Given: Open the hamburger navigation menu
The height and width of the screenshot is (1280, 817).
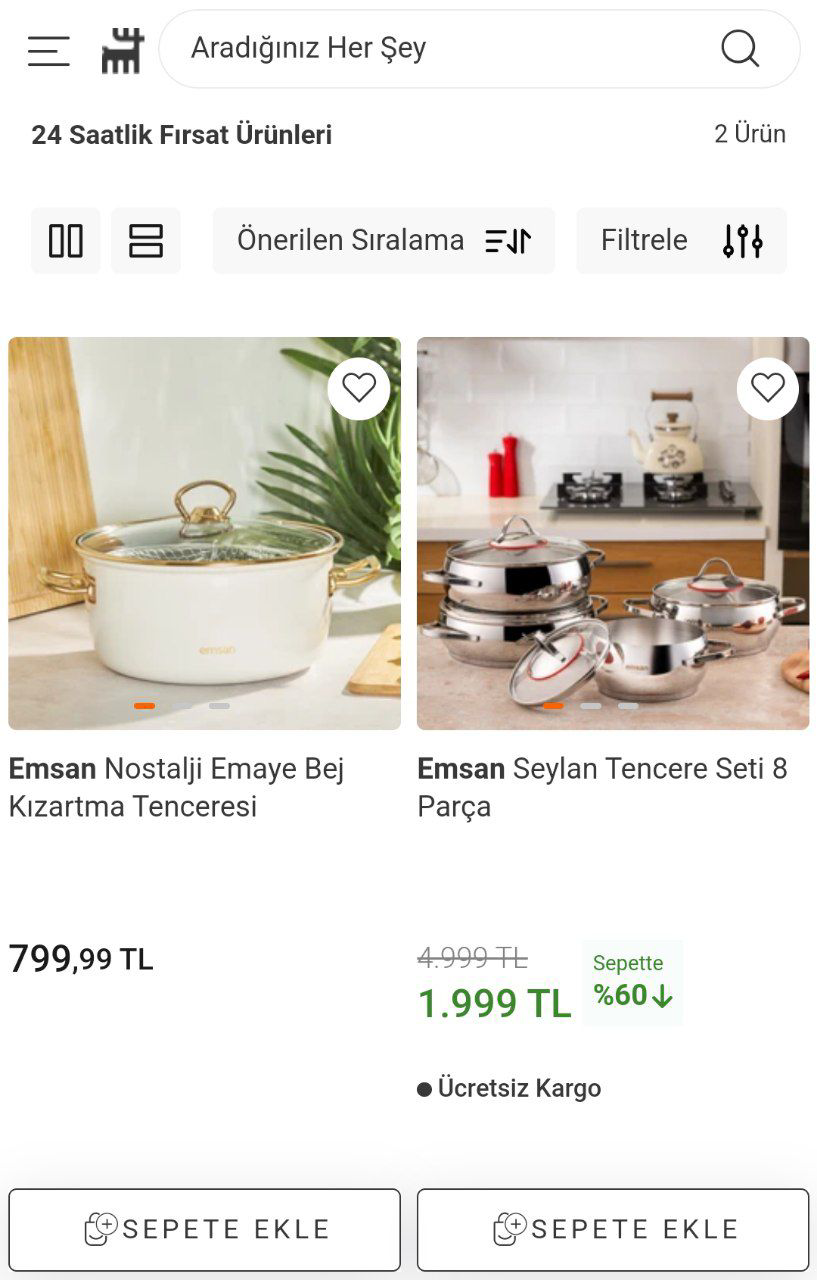Looking at the screenshot, I should (x=48, y=51).
